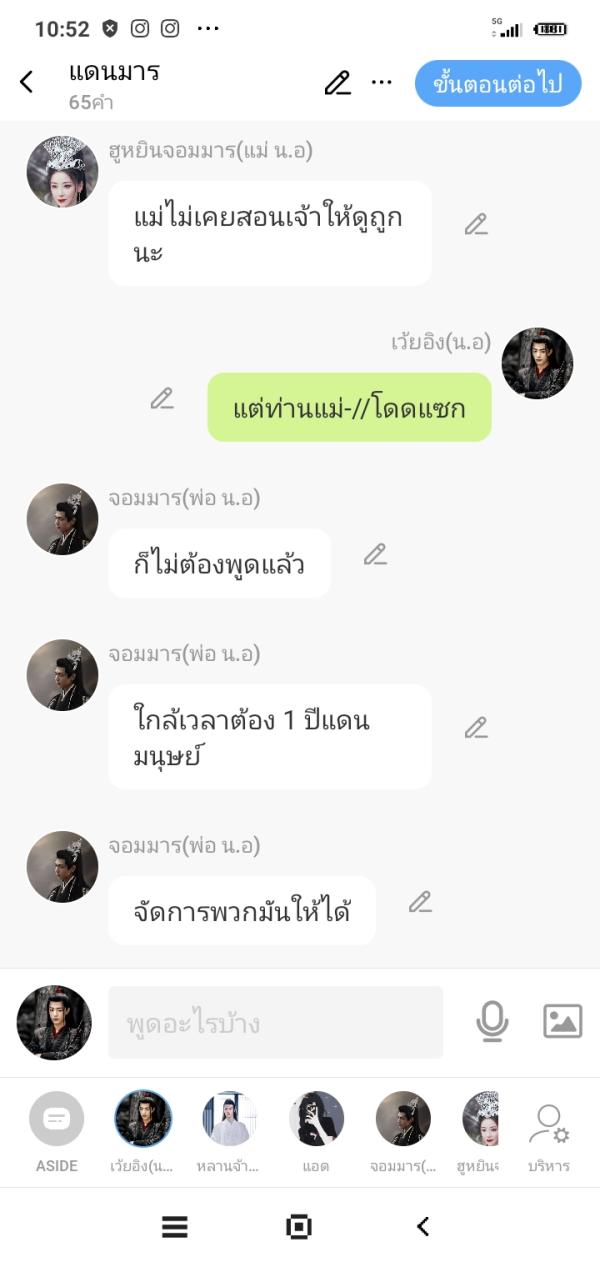Screen dimensions: 600x1267
Task: Edit the message ใกล้เวลาต้อง 1 ปีแดนมนุษย์
Action: (x=476, y=728)
